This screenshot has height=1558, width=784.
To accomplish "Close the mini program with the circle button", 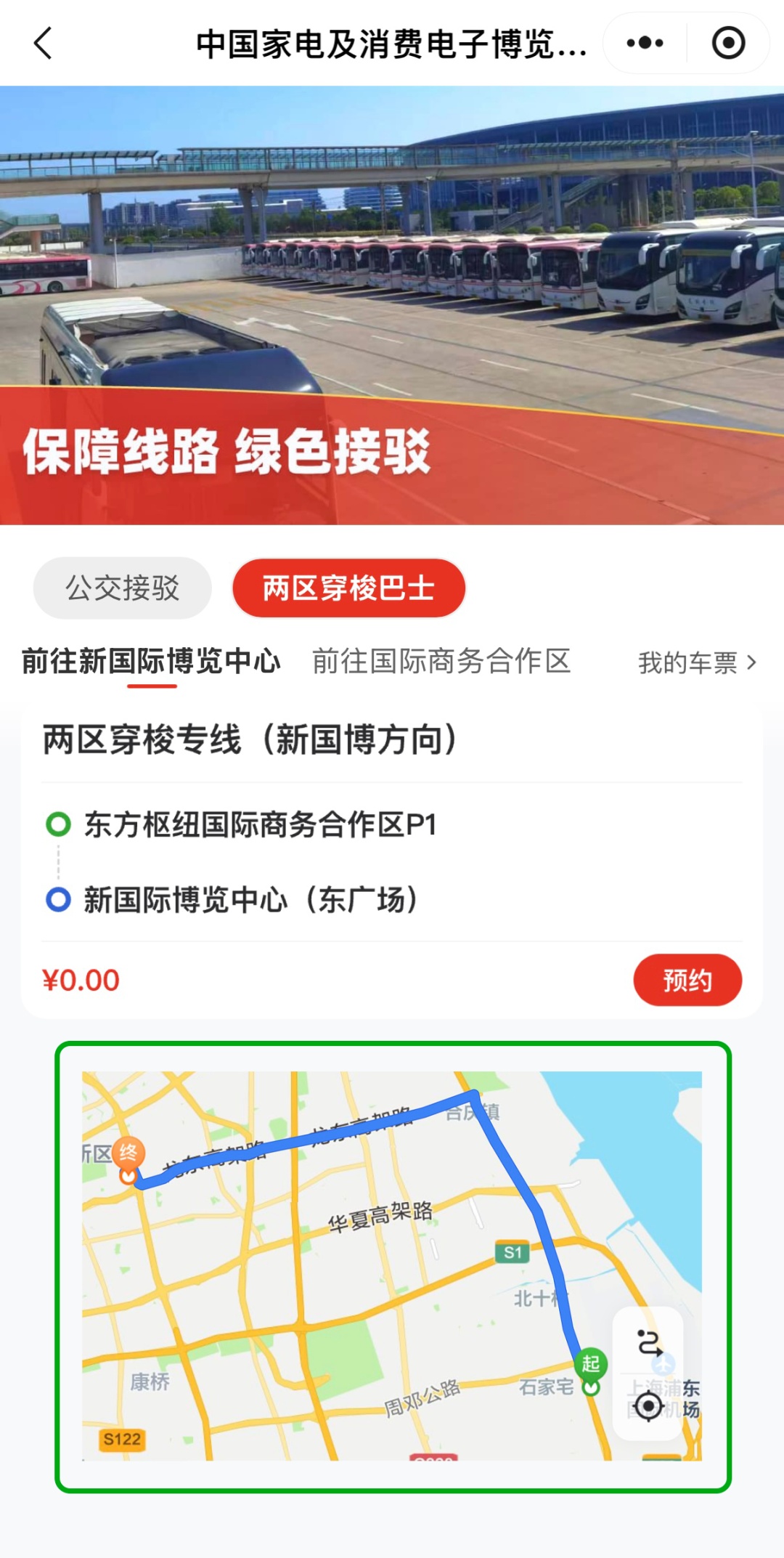I will click(728, 44).
